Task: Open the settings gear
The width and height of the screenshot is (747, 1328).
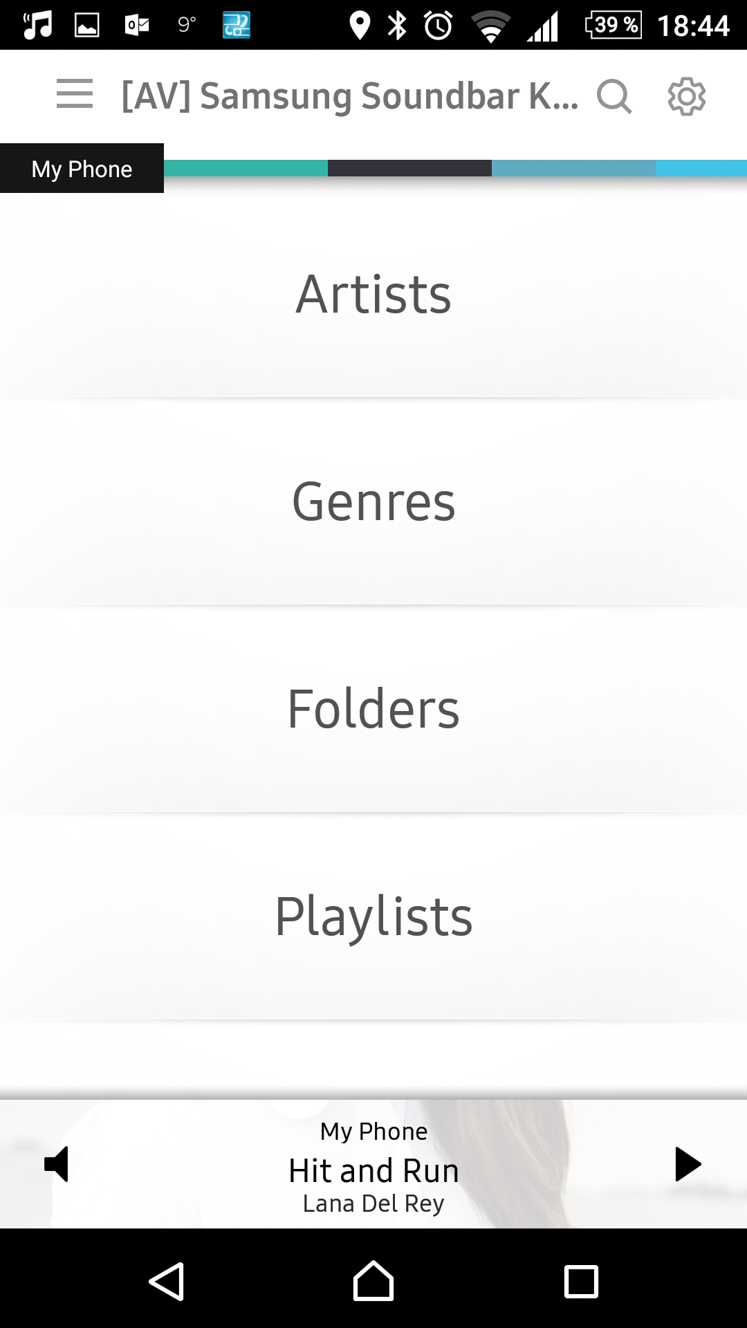Action: click(686, 97)
